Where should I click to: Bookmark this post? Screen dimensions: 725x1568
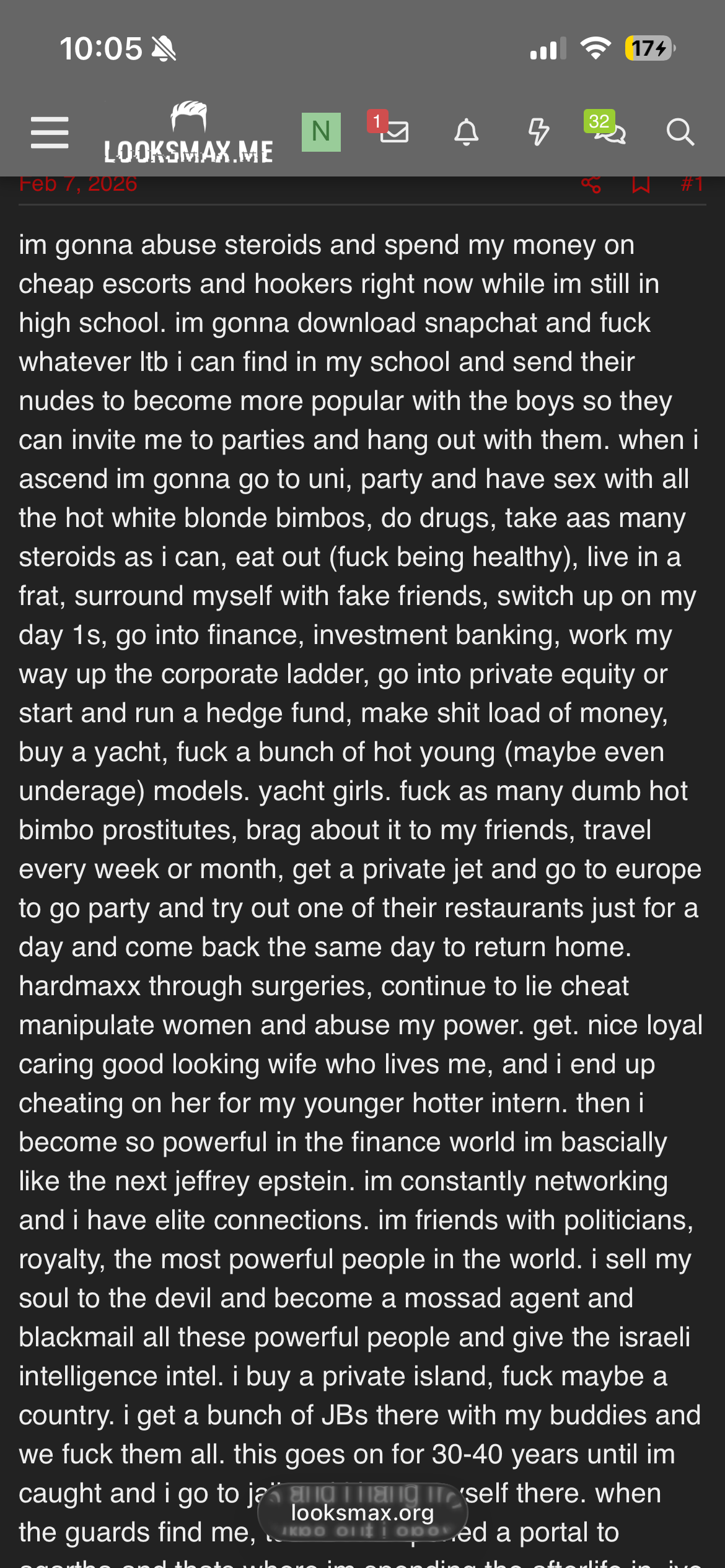pos(641,184)
